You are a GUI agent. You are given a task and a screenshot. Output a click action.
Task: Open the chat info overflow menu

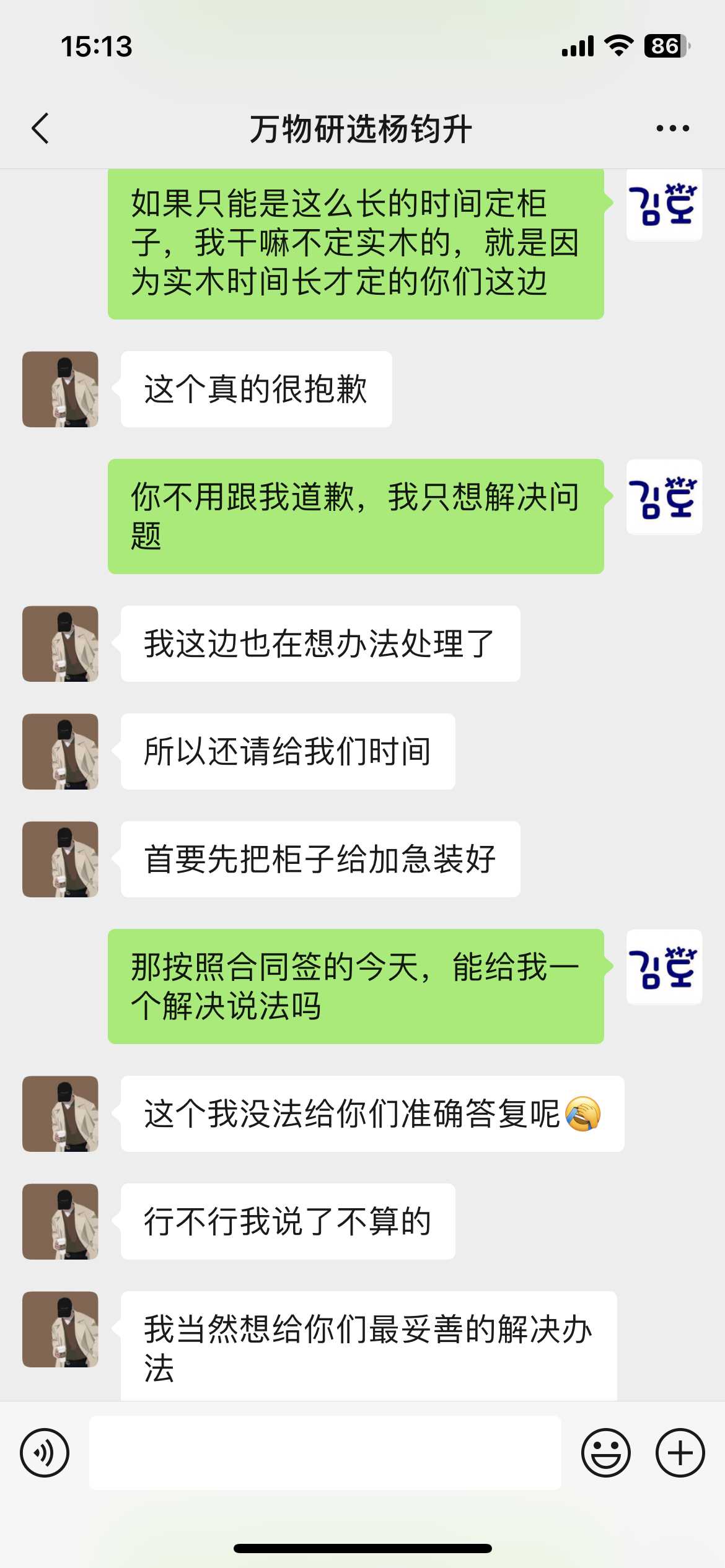[672, 129]
